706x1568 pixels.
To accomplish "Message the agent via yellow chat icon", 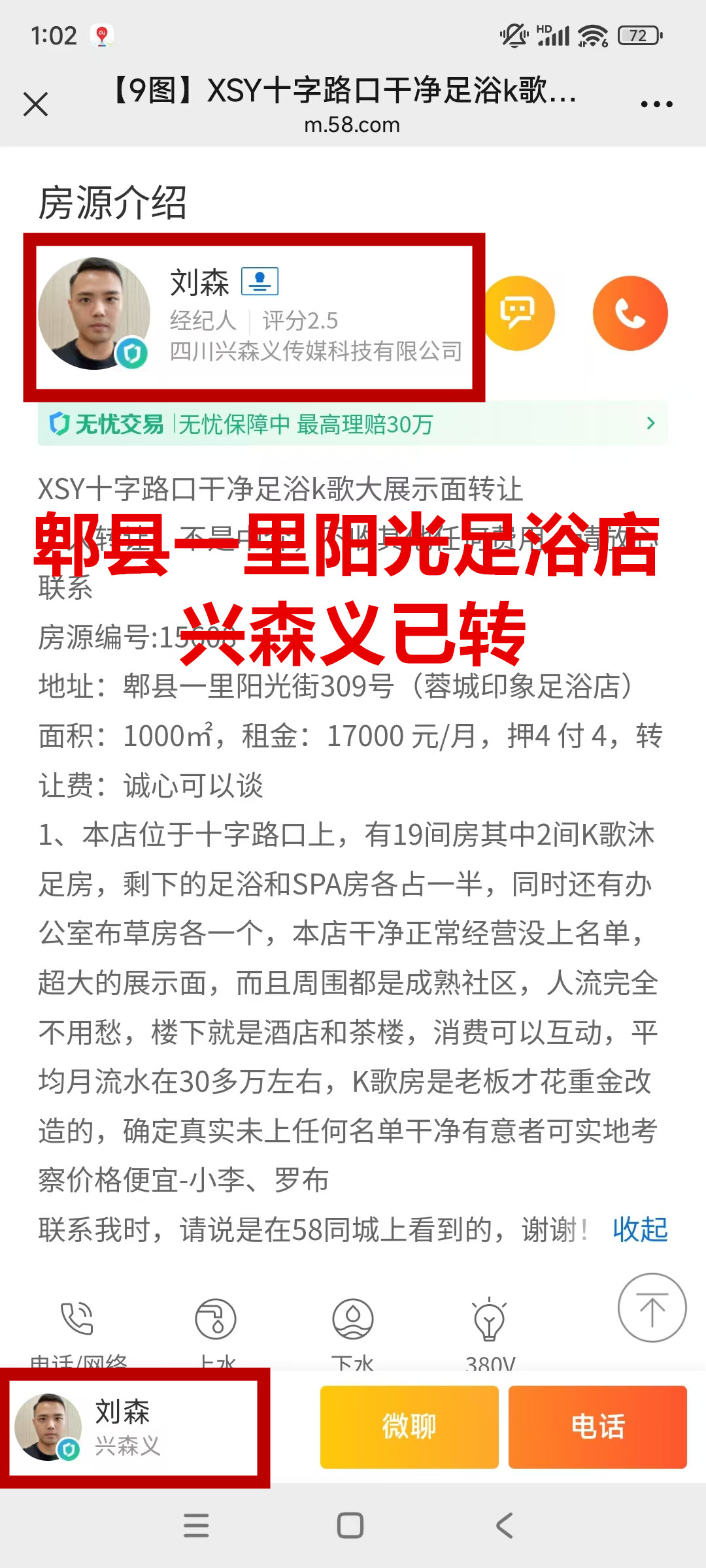I will (x=518, y=314).
